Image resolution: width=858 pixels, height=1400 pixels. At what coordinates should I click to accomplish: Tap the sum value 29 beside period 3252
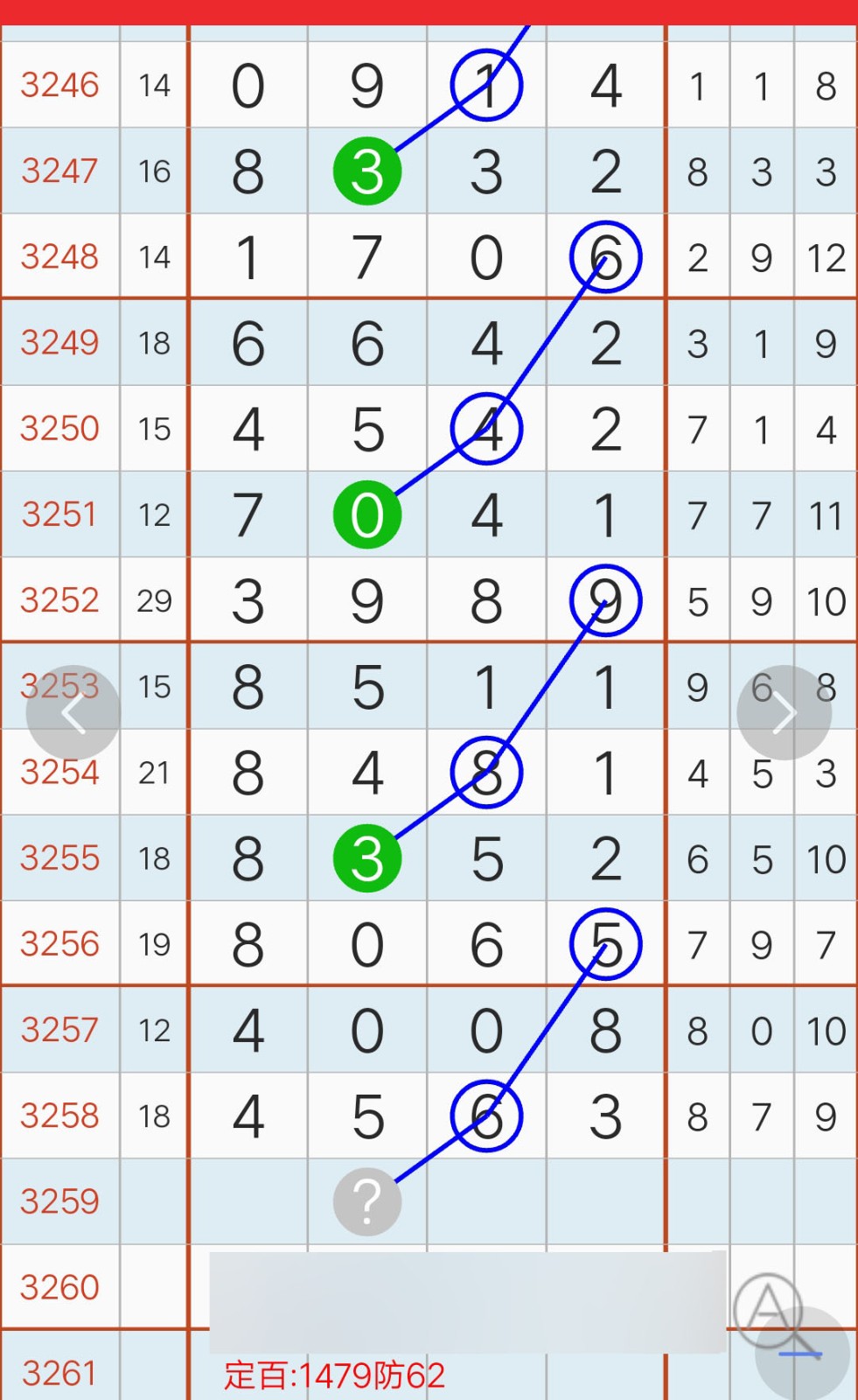(154, 600)
